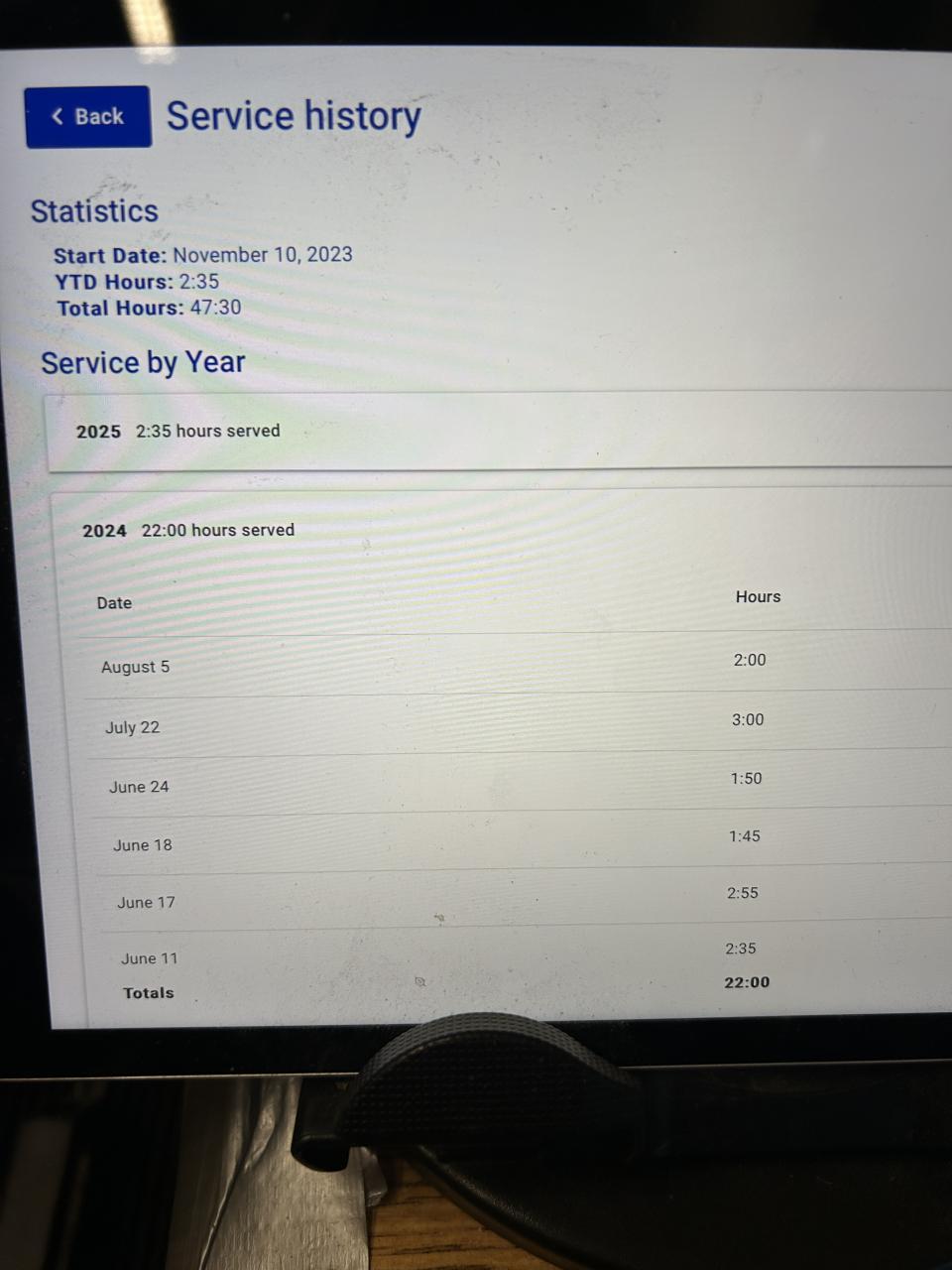Tap the Back button
Viewport: 952px width, 1270px height.
(88, 117)
